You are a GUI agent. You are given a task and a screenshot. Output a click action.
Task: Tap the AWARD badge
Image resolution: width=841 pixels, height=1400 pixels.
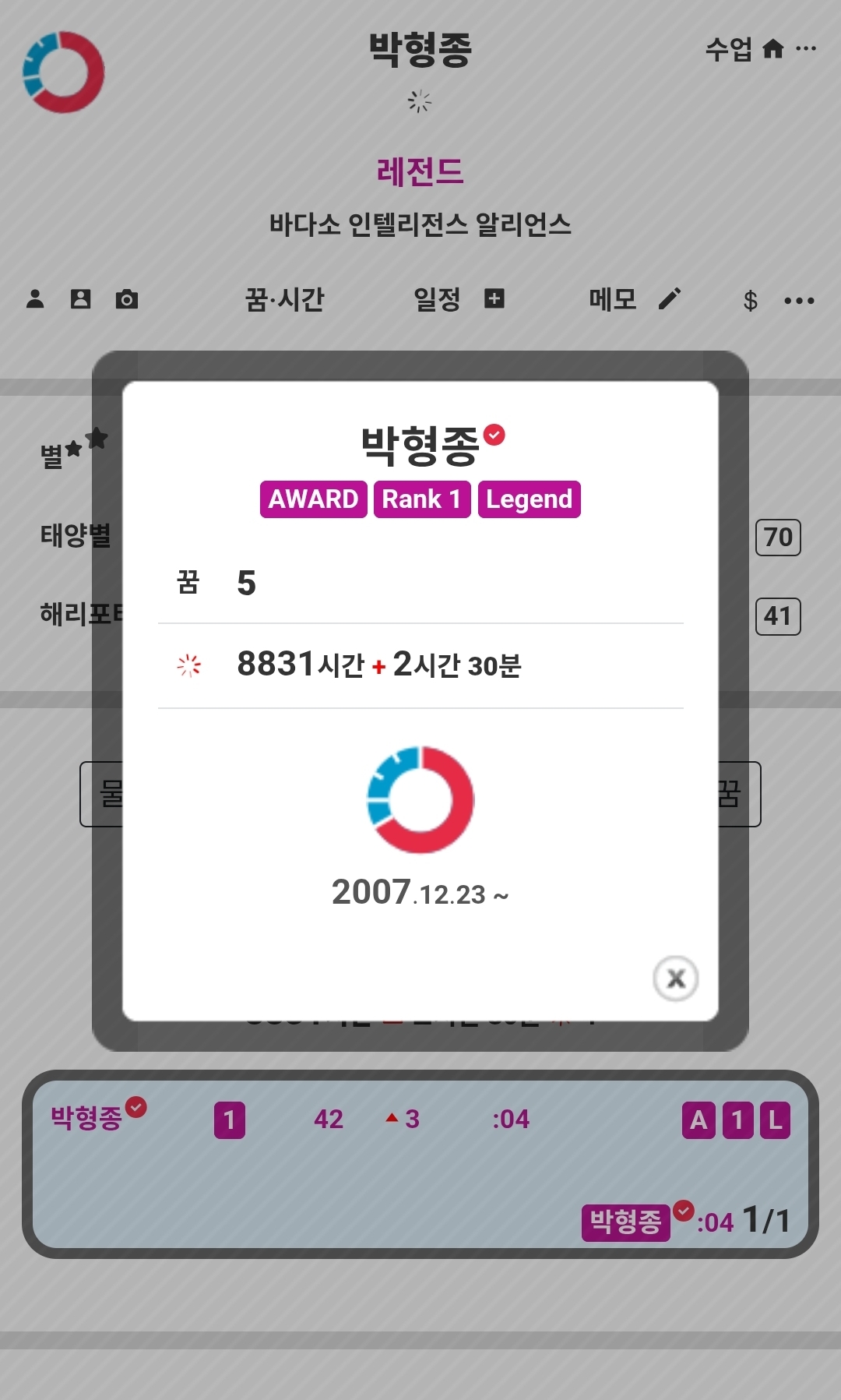(x=313, y=499)
